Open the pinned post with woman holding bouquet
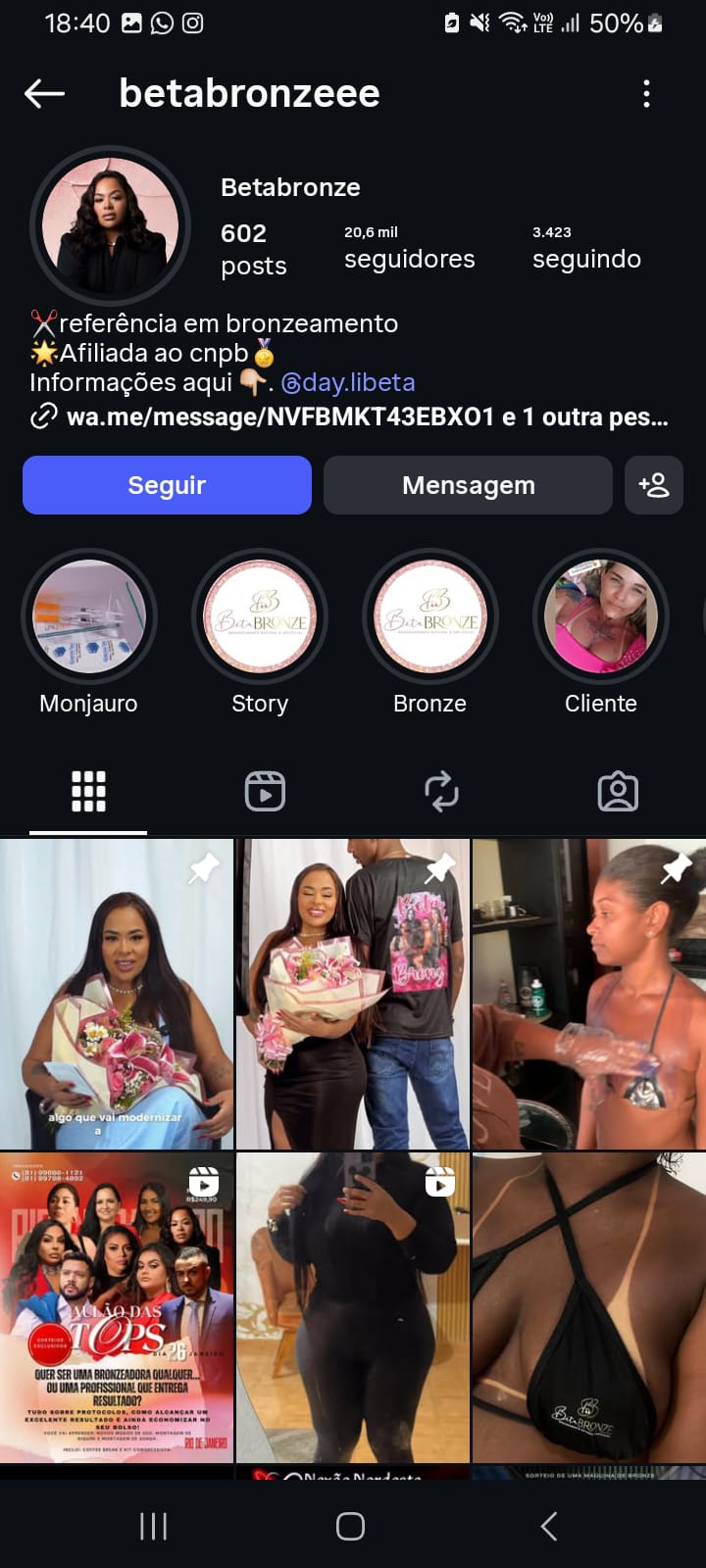This screenshot has height=1568, width=706. click(117, 993)
